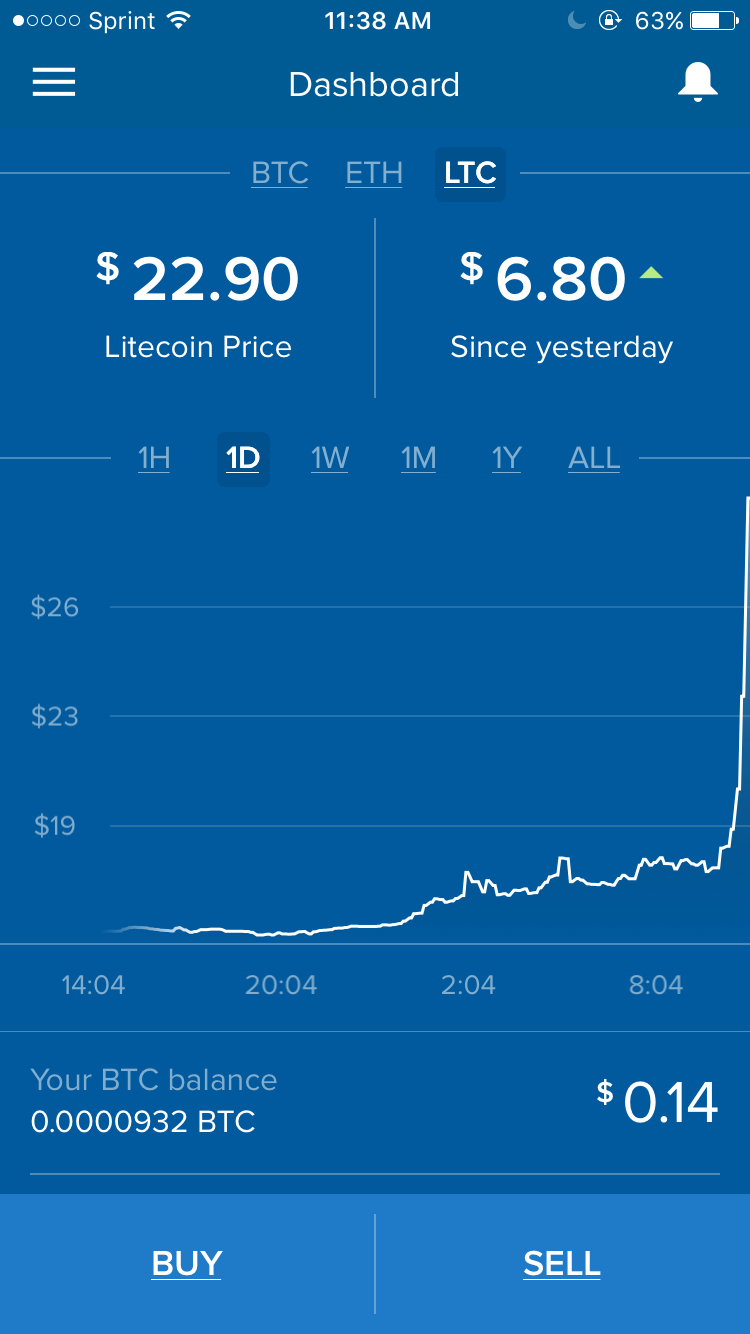Show the 1H chart range
The height and width of the screenshot is (1334, 750).
(x=154, y=459)
